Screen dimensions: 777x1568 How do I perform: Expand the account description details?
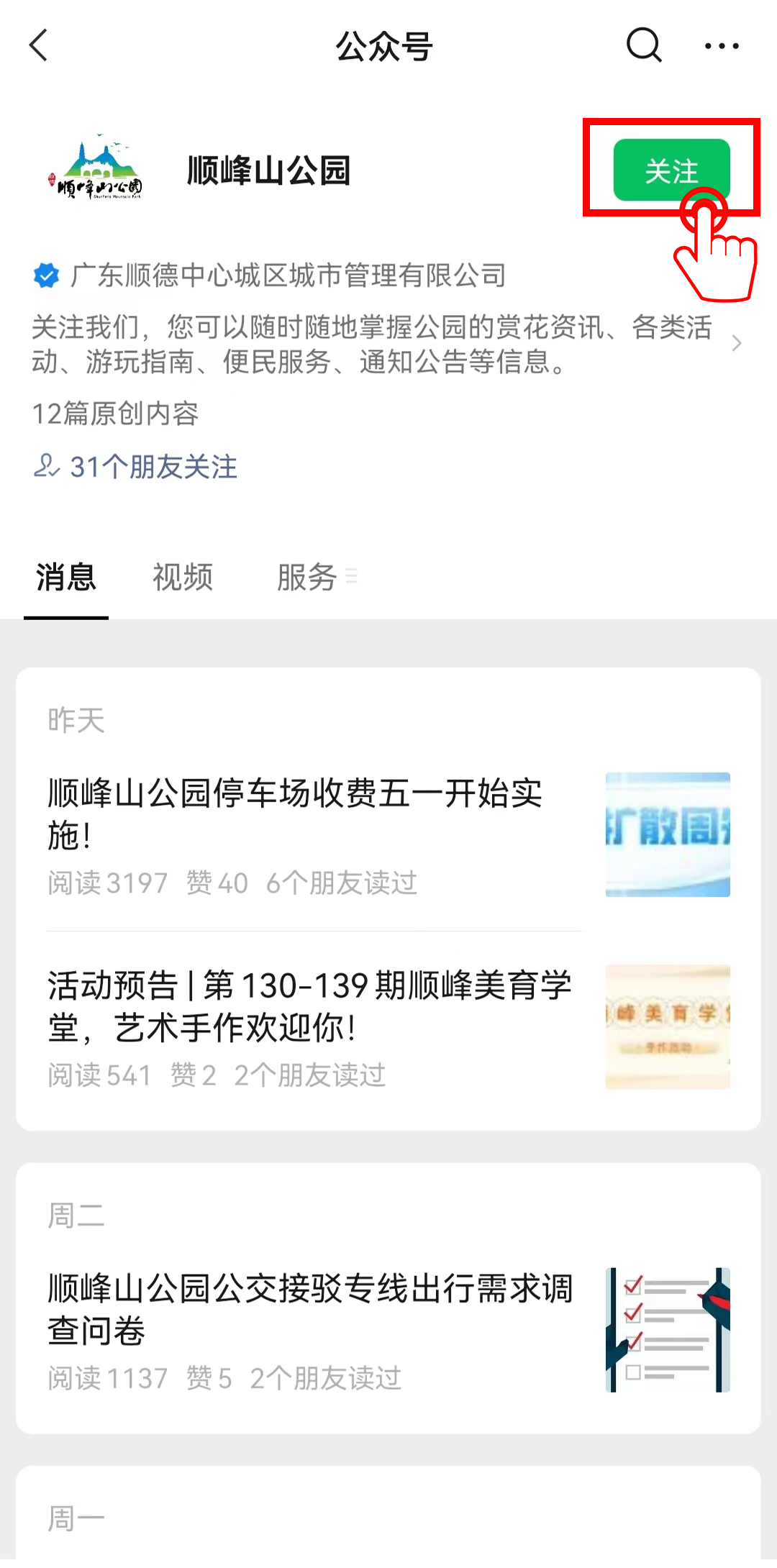tap(735, 344)
